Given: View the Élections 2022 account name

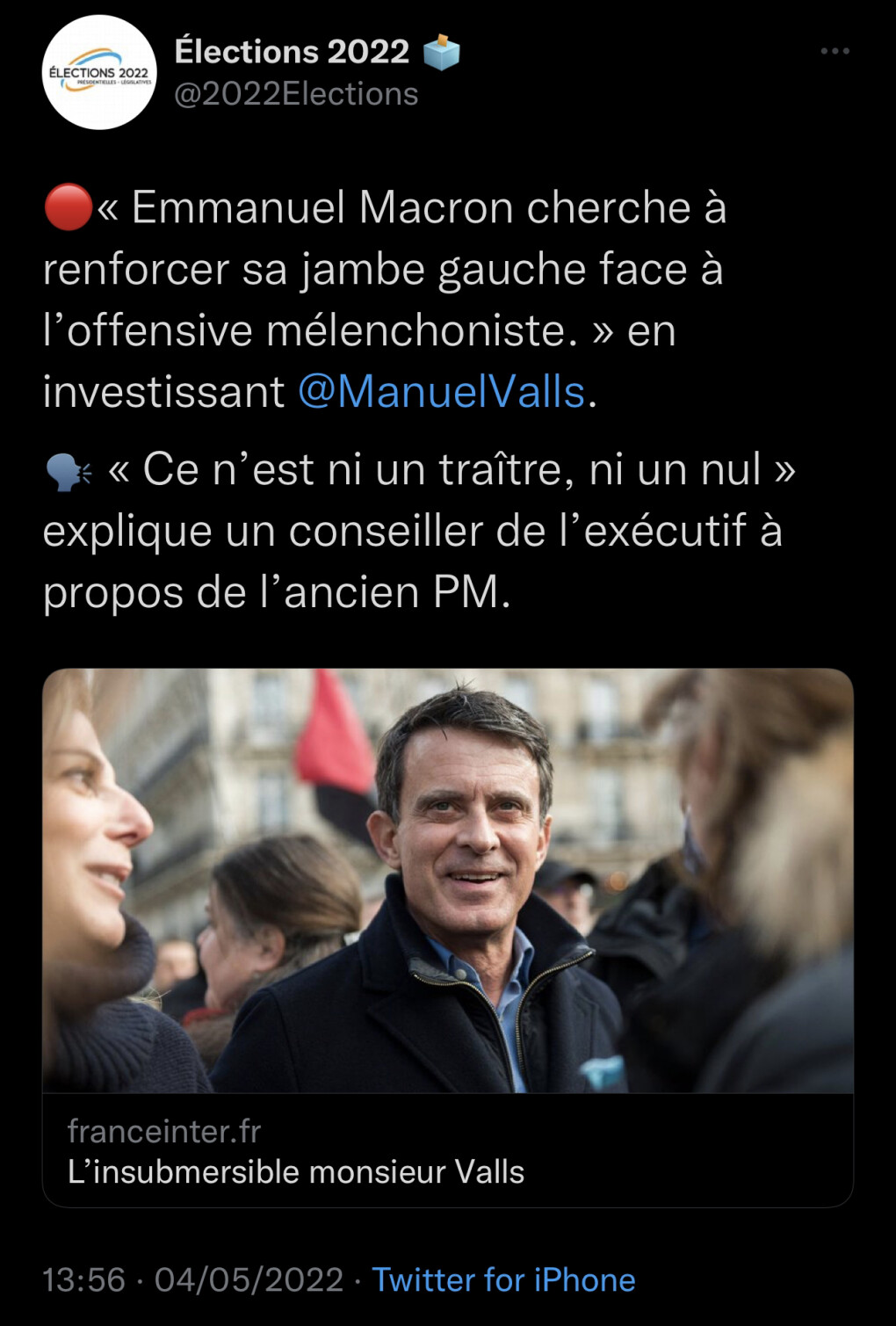Looking at the screenshot, I should click(293, 52).
